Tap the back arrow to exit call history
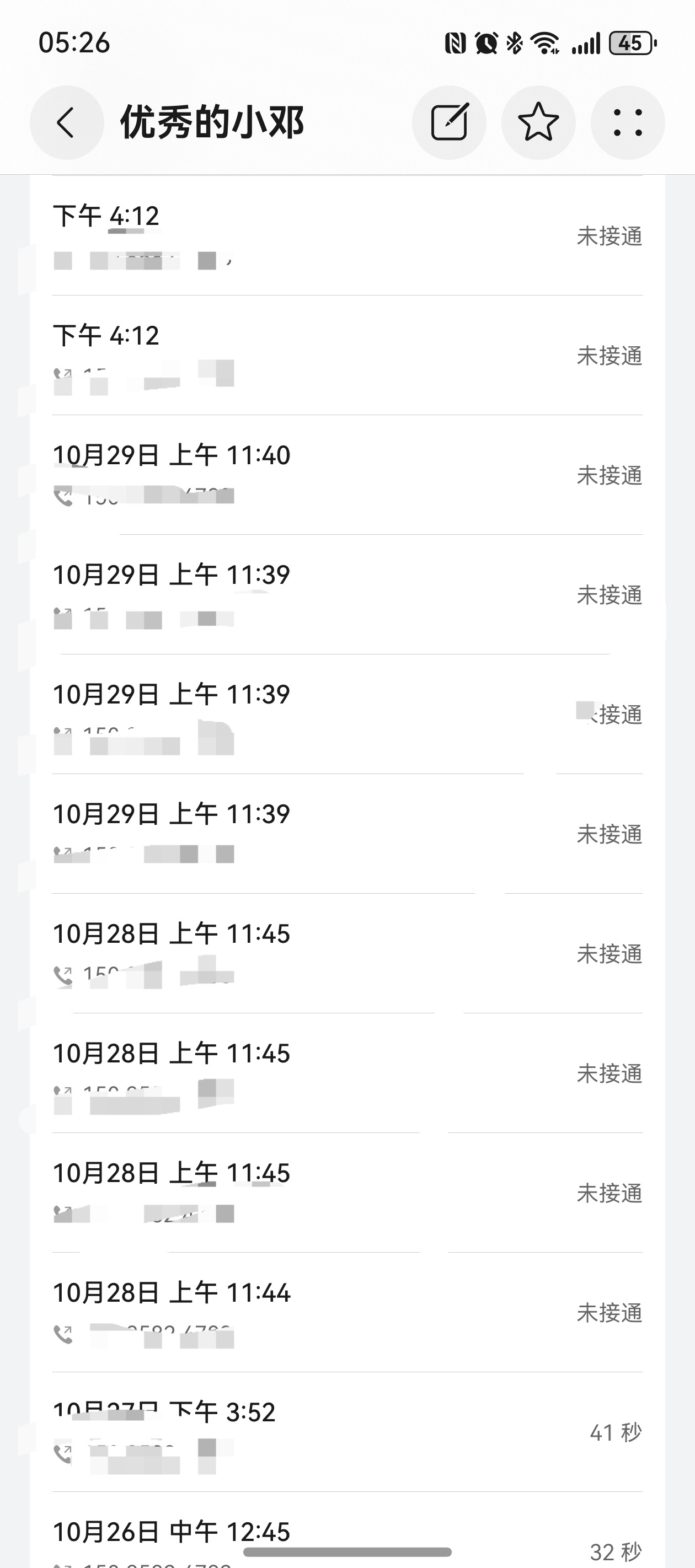695x1568 pixels. tap(66, 122)
